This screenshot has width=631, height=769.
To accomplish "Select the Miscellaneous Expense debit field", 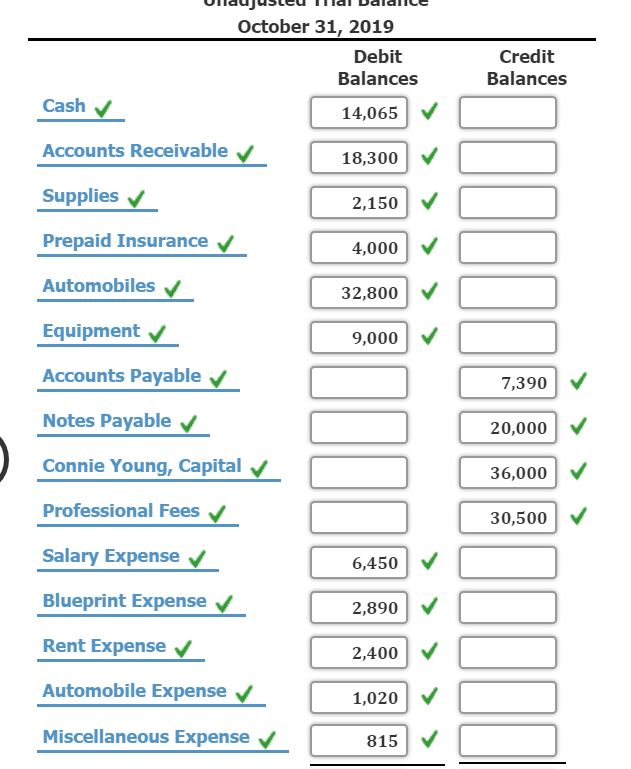I will coord(358,741).
